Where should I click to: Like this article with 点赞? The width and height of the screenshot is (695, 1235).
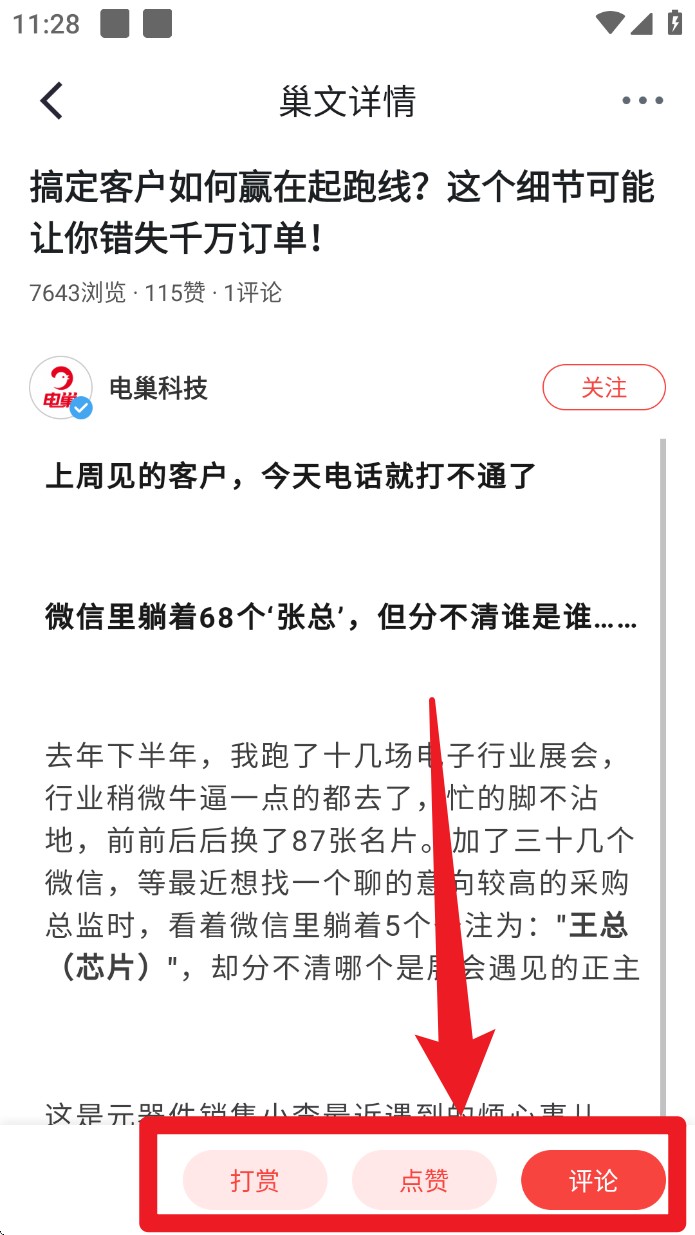point(424,1180)
